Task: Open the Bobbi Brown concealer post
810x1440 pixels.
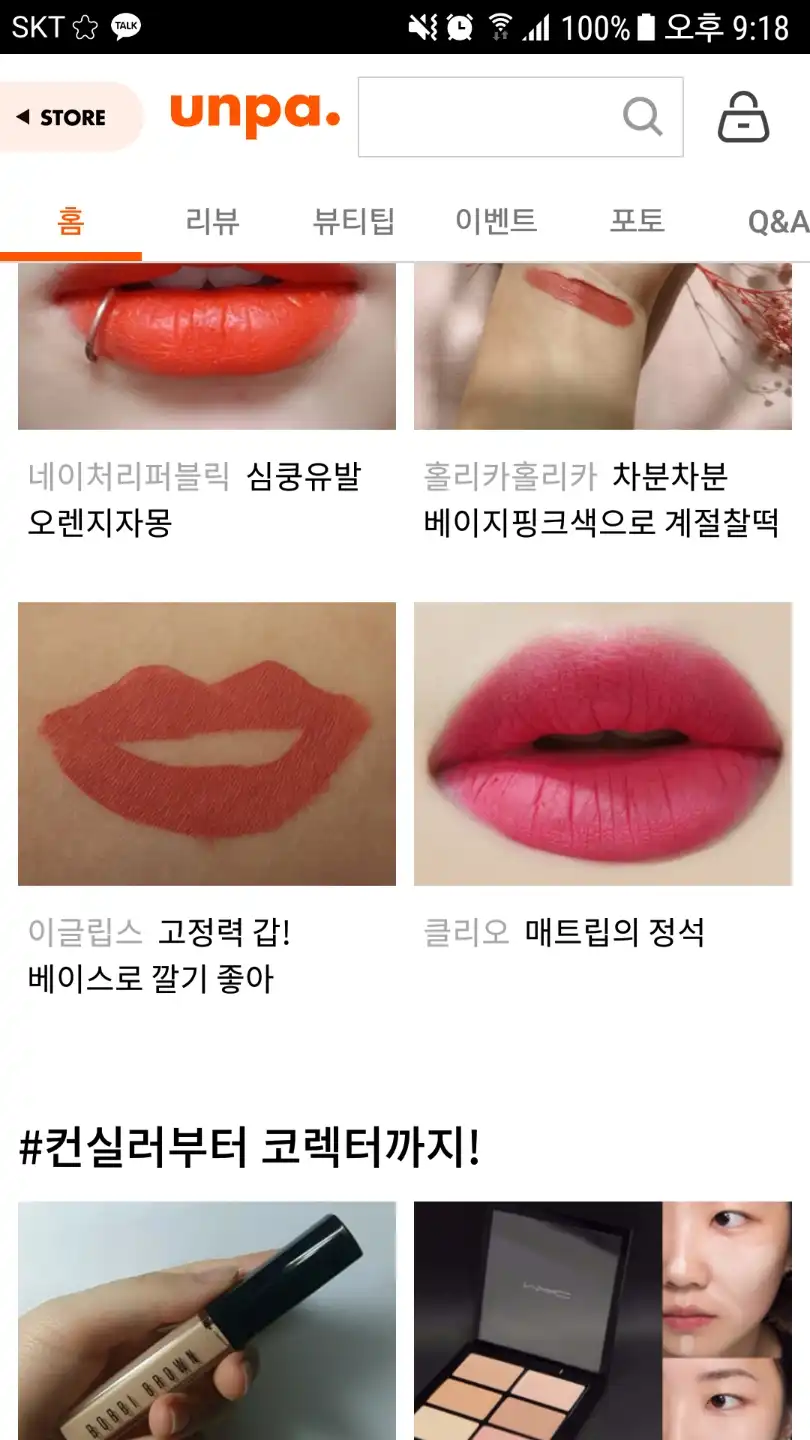Action: tap(207, 1320)
